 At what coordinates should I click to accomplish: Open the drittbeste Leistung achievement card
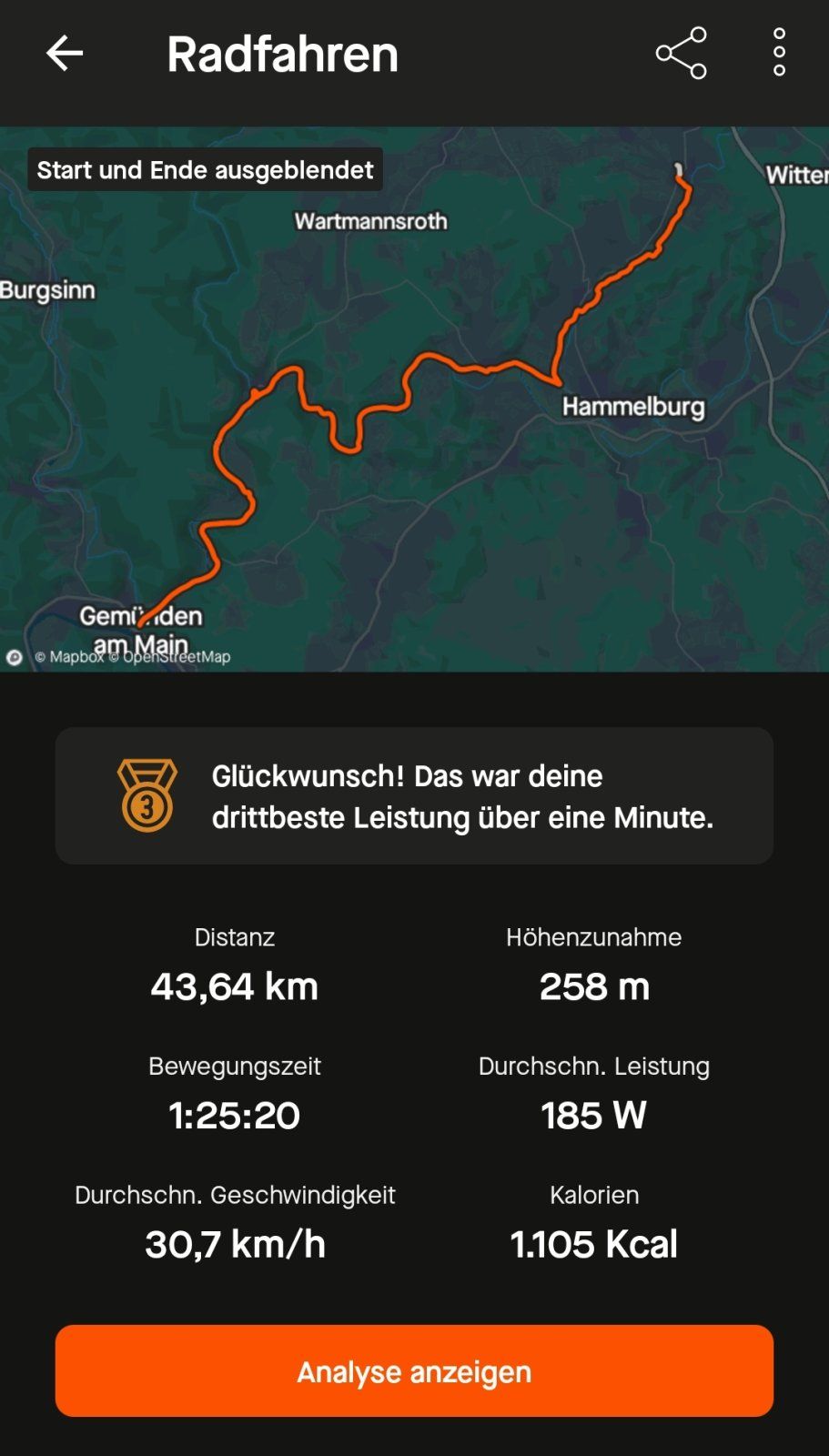click(414, 796)
